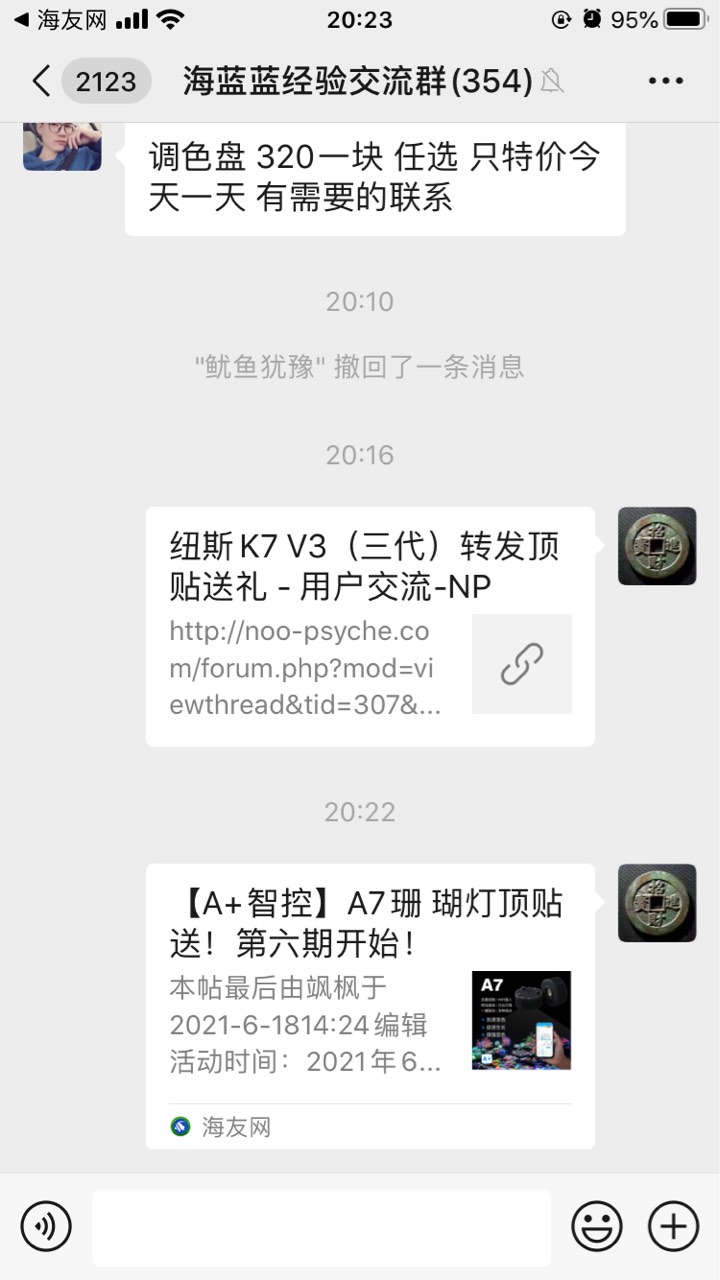Tap the coin avatar beside the 纽斯 K7 link

tap(657, 546)
